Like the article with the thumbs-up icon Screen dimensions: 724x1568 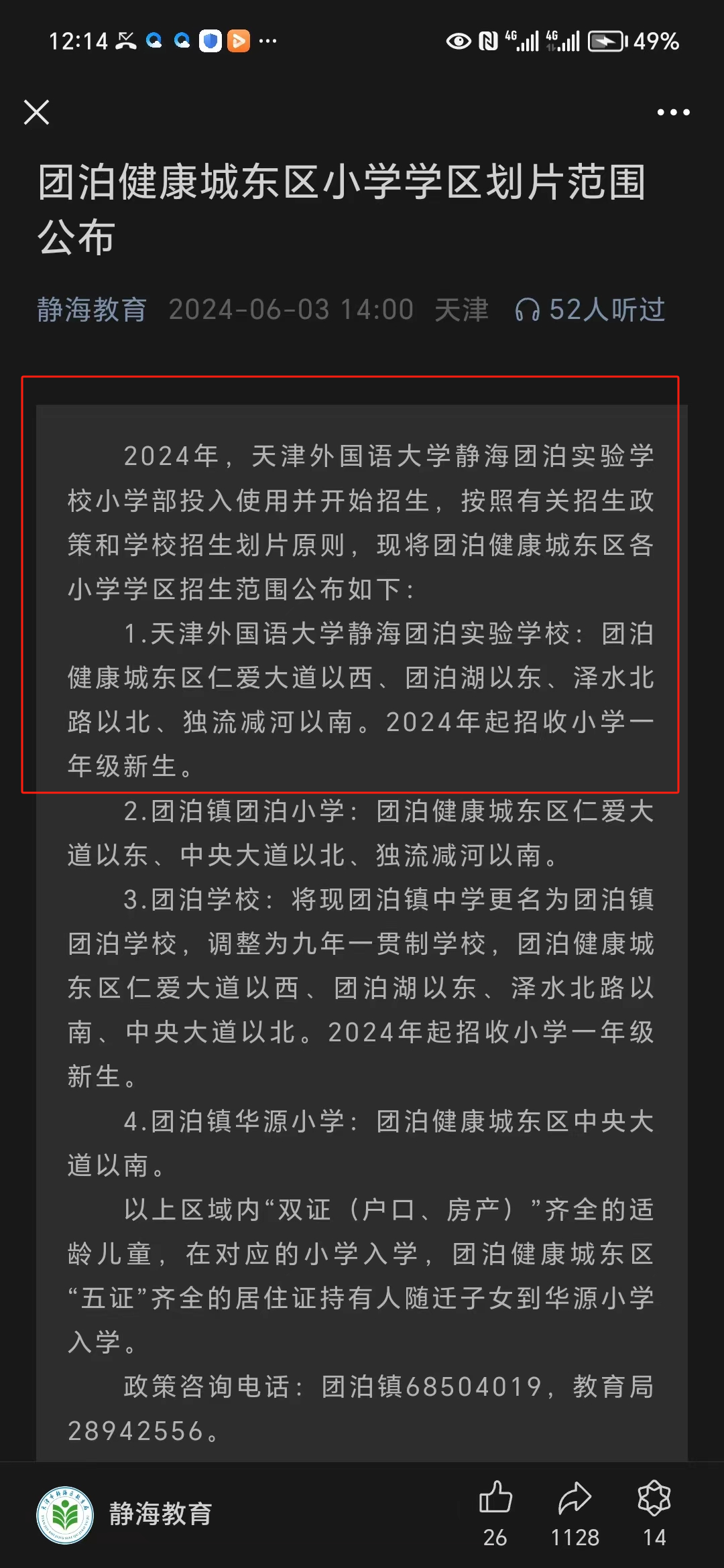(495, 1498)
